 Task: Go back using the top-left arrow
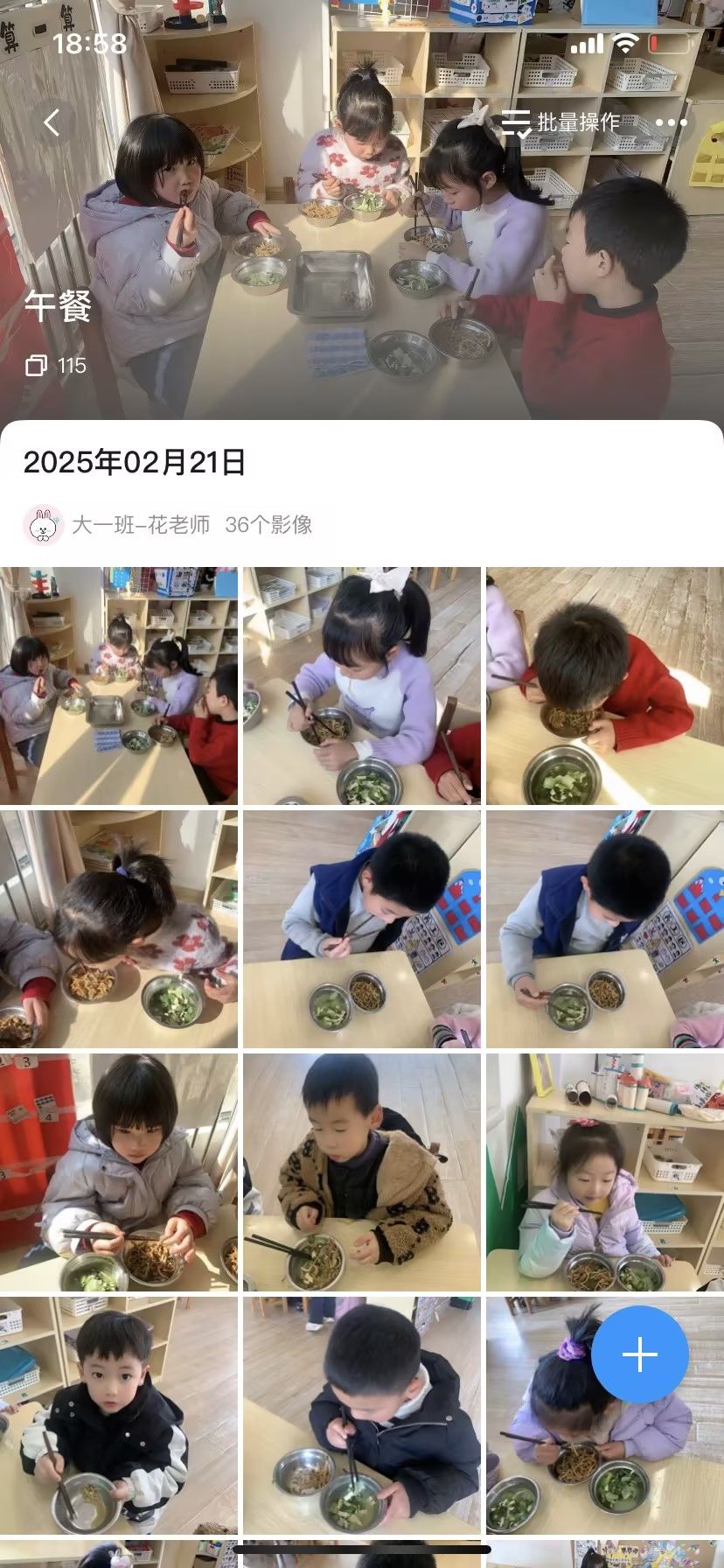tap(52, 122)
